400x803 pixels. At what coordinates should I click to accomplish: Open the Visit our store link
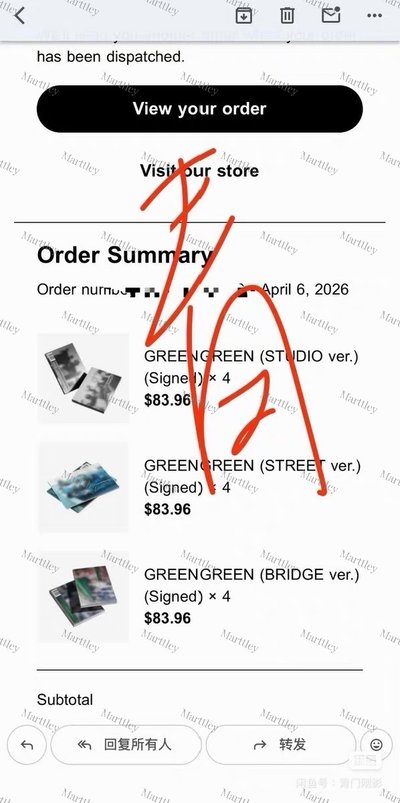tap(200, 171)
